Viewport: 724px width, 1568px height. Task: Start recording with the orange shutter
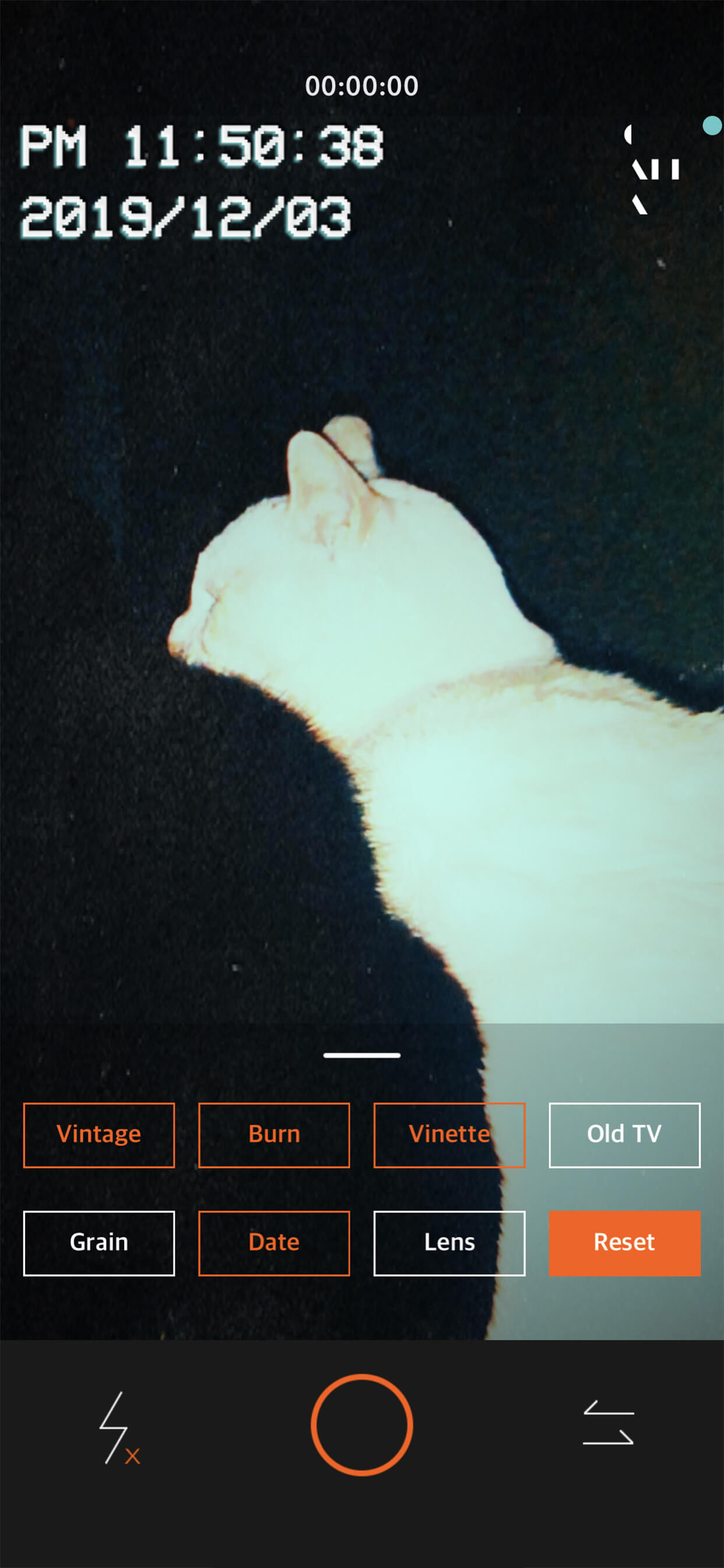362,1424
